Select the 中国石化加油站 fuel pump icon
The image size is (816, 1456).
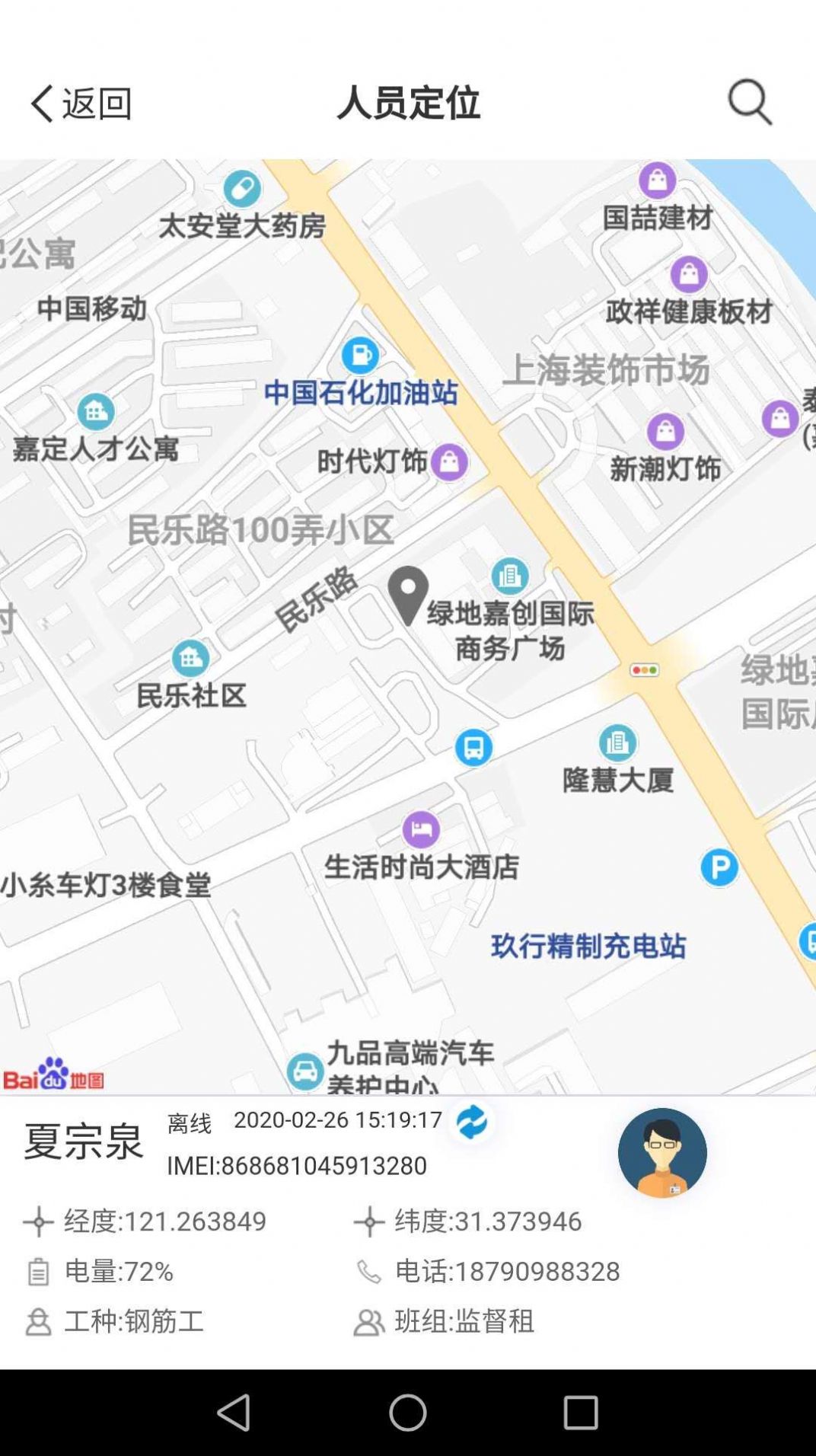361,353
